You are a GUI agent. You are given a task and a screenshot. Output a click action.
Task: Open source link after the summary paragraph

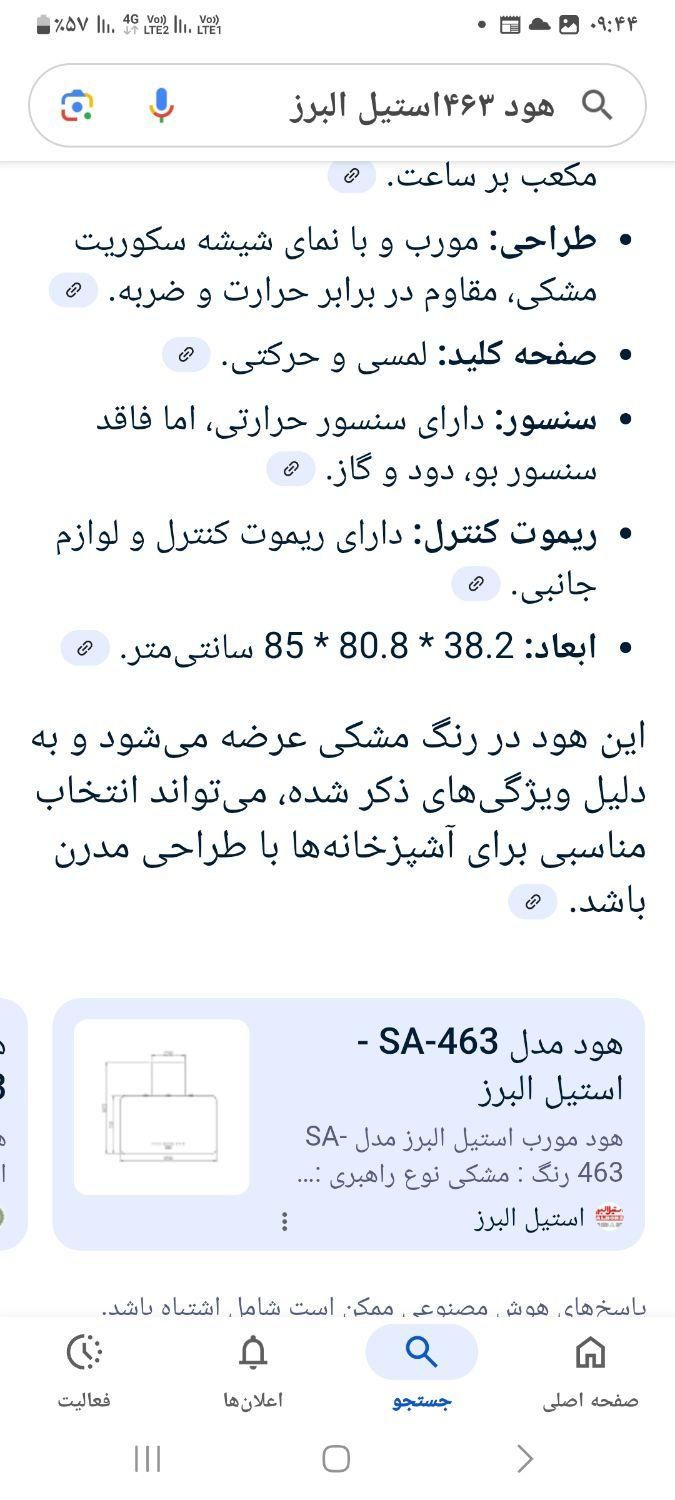coord(533,902)
